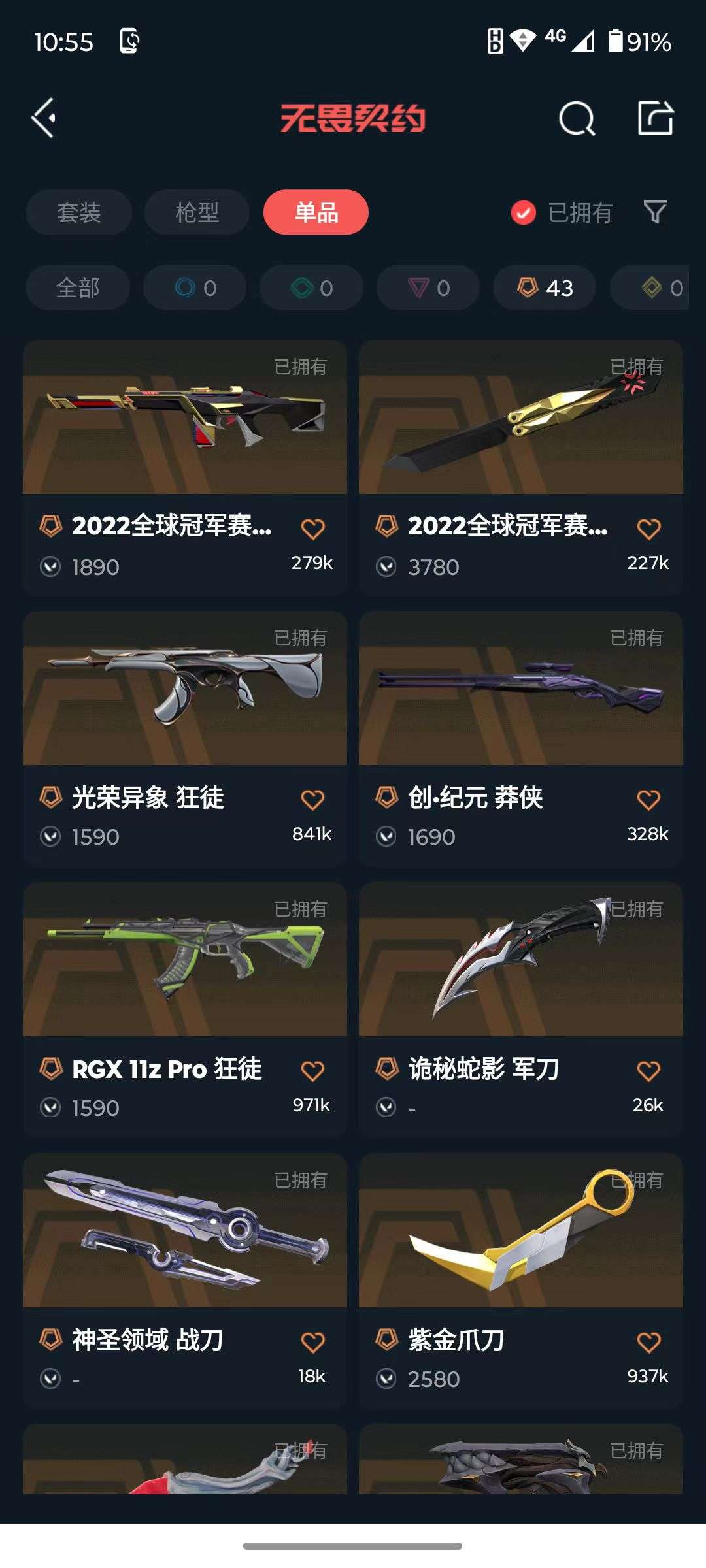Select the 单品 tab

pyautogui.click(x=316, y=212)
